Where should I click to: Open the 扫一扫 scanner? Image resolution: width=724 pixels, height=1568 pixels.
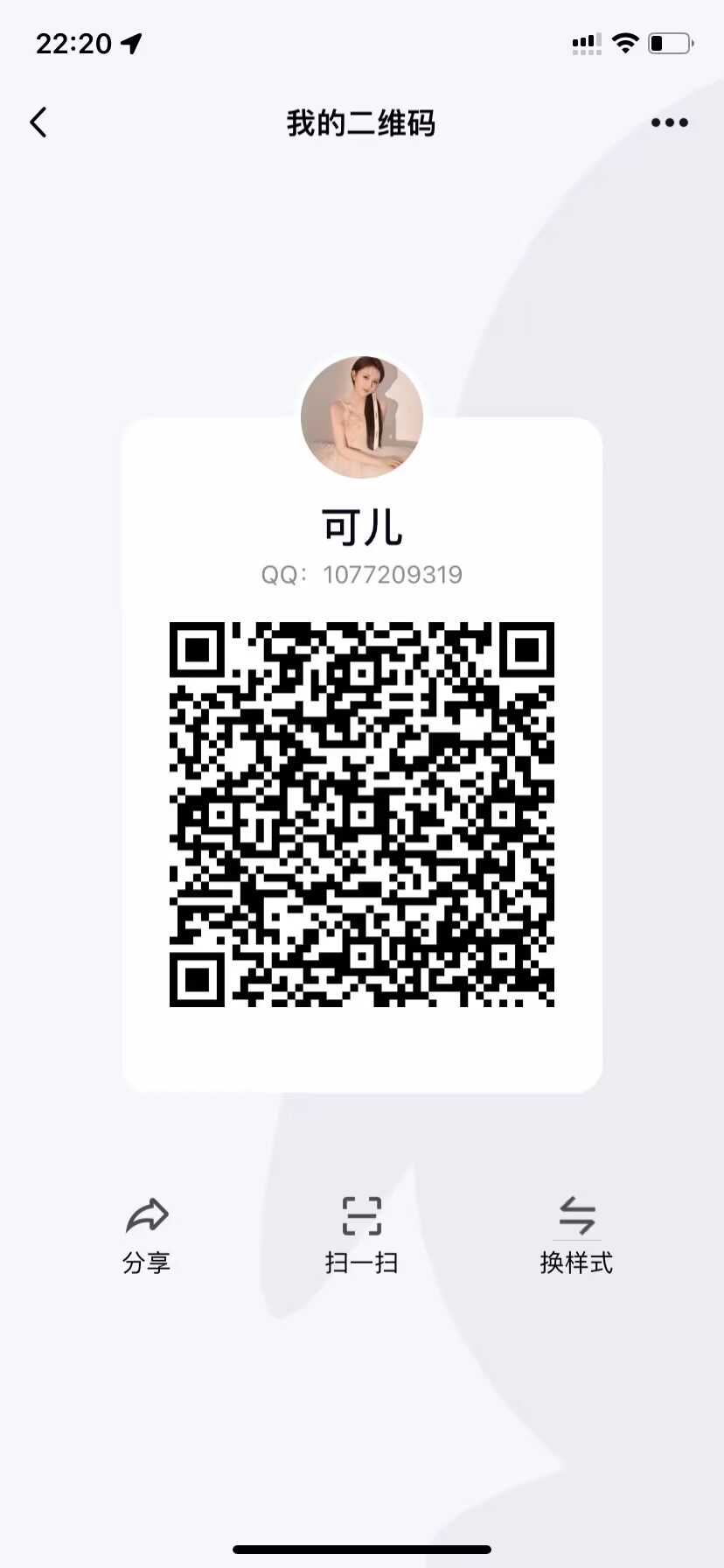click(x=361, y=1234)
